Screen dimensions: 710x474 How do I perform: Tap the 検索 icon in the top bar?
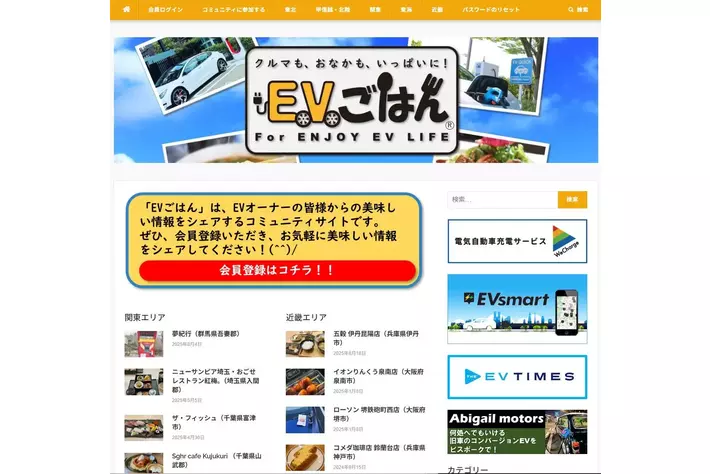point(578,9)
